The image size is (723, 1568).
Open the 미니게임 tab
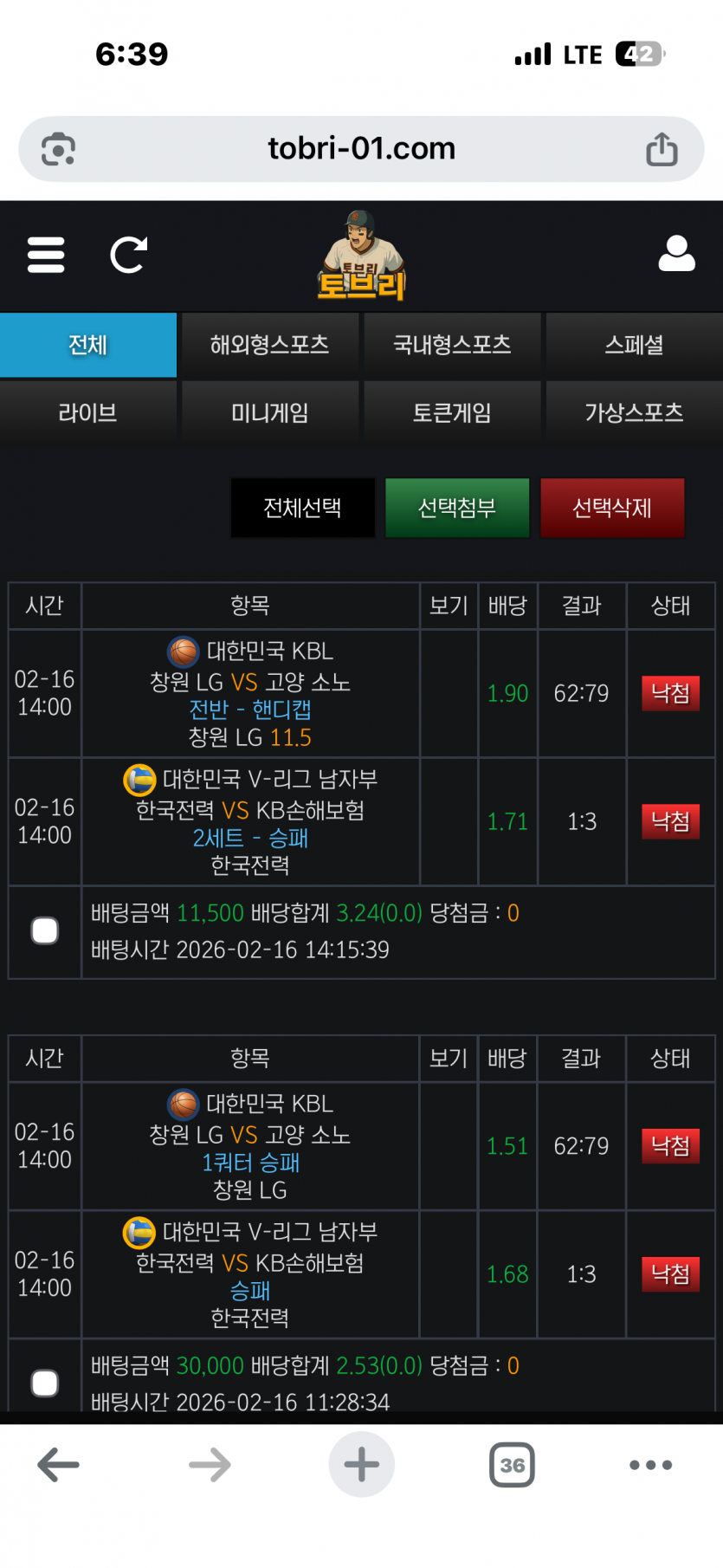(269, 412)
